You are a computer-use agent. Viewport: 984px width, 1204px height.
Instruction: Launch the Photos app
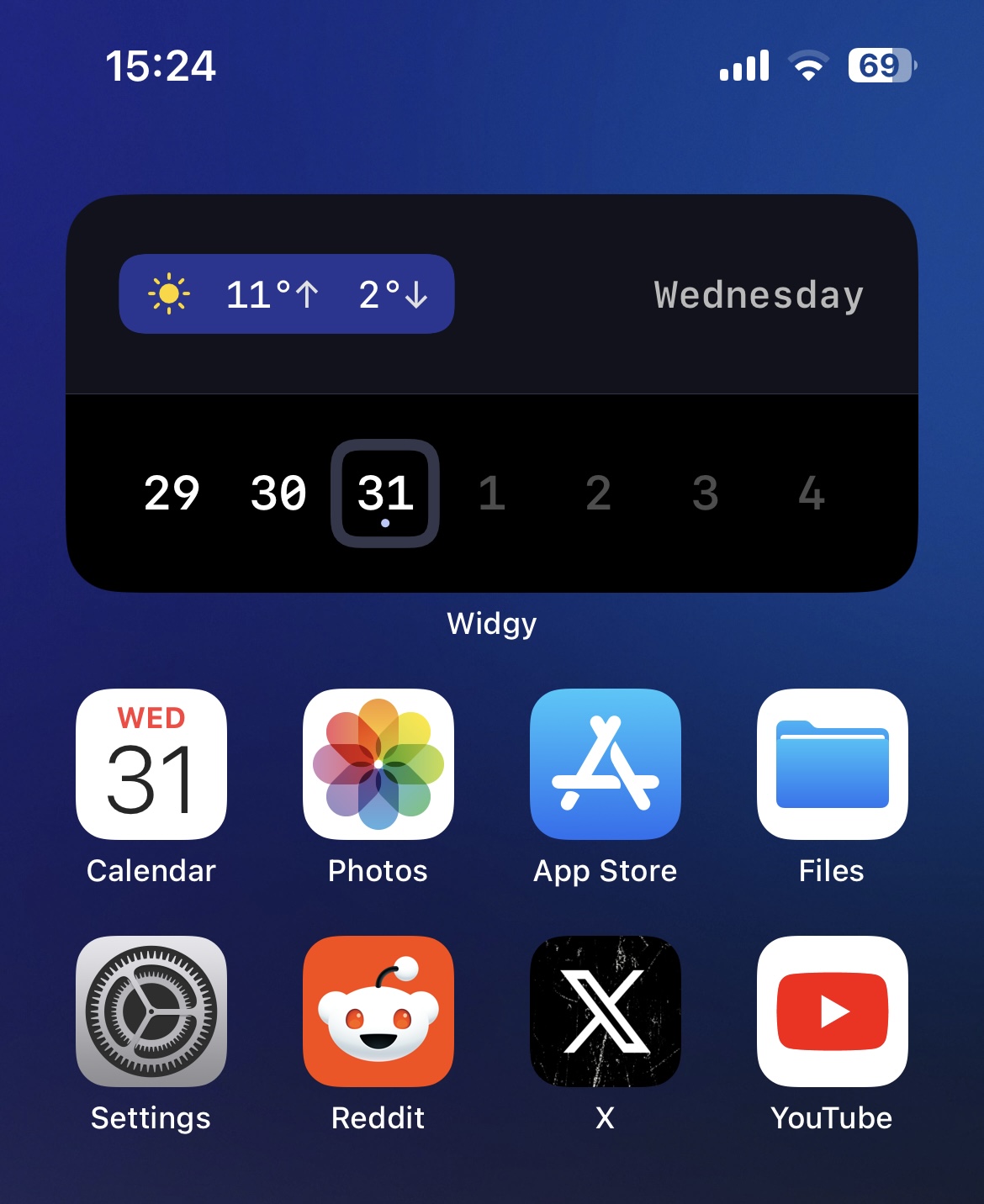click(378, 763)
